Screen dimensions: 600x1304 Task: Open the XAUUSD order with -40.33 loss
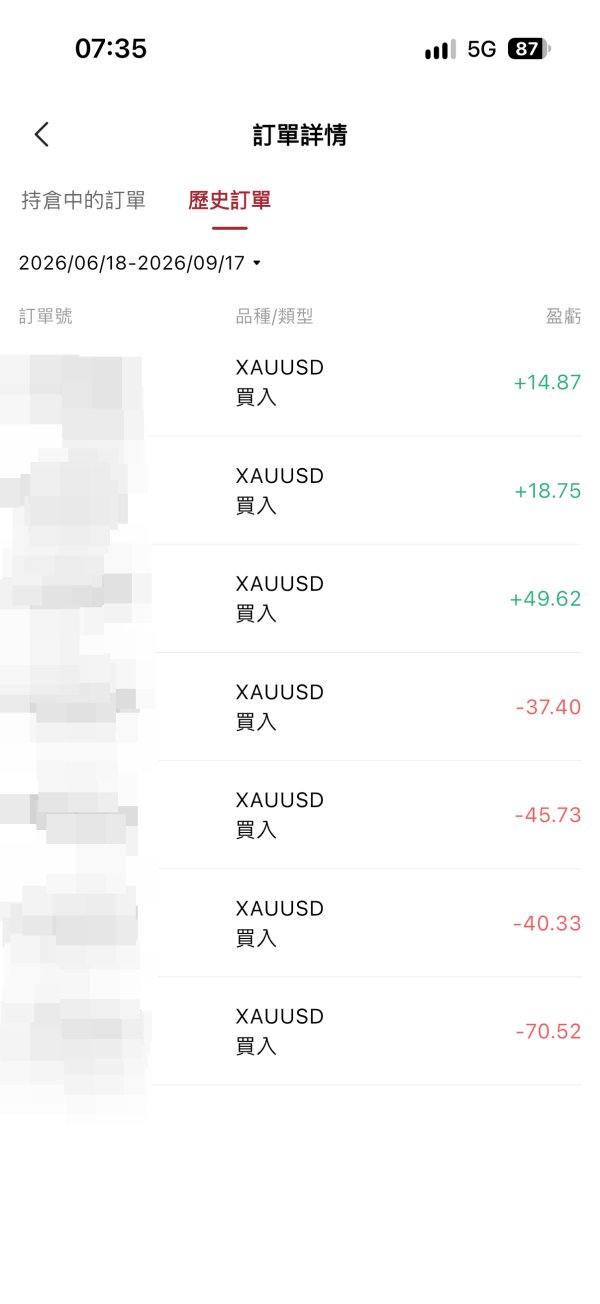tap(300, 922)
